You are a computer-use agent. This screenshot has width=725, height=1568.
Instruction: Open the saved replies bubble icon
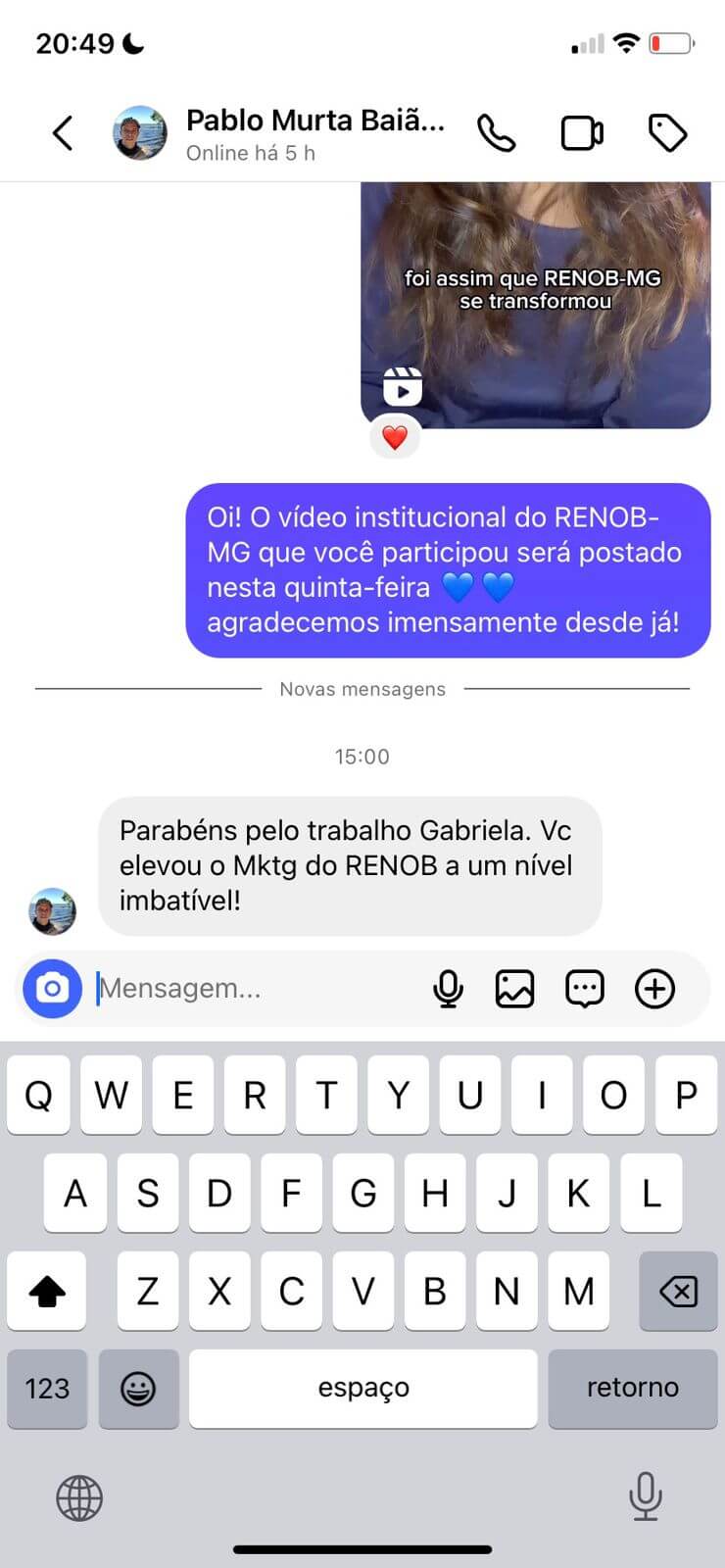click(585, 989)
